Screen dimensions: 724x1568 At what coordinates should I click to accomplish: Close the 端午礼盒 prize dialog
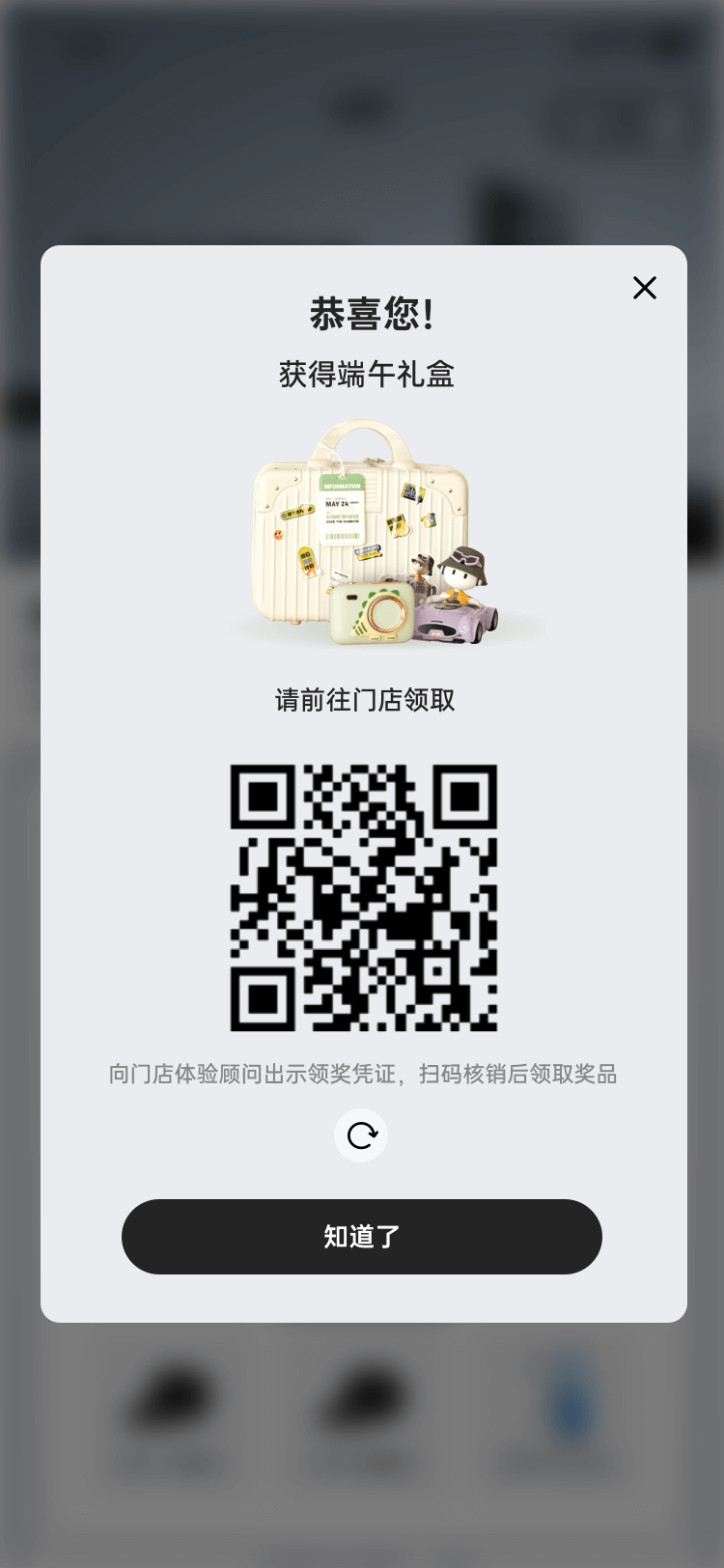tap(645, 288)
